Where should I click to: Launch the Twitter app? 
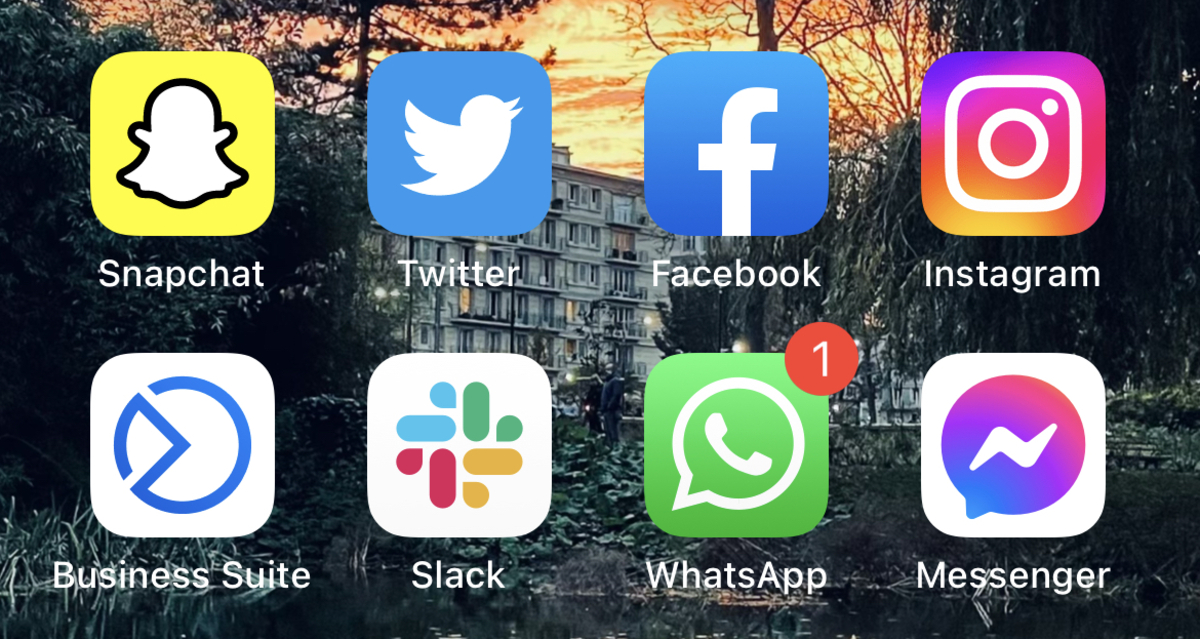click(x=459, y=144)
